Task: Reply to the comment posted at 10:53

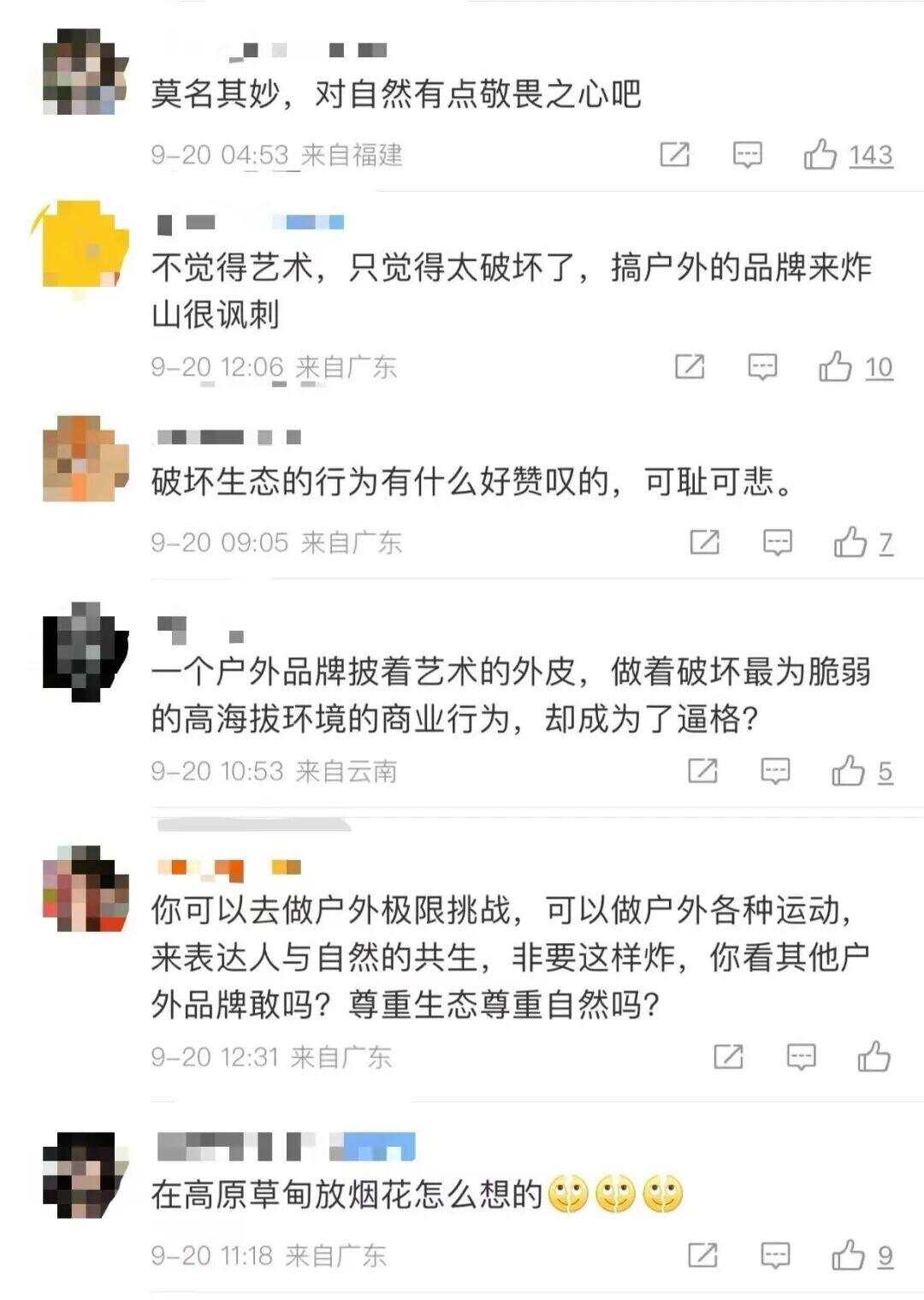Action: [775, 771]
